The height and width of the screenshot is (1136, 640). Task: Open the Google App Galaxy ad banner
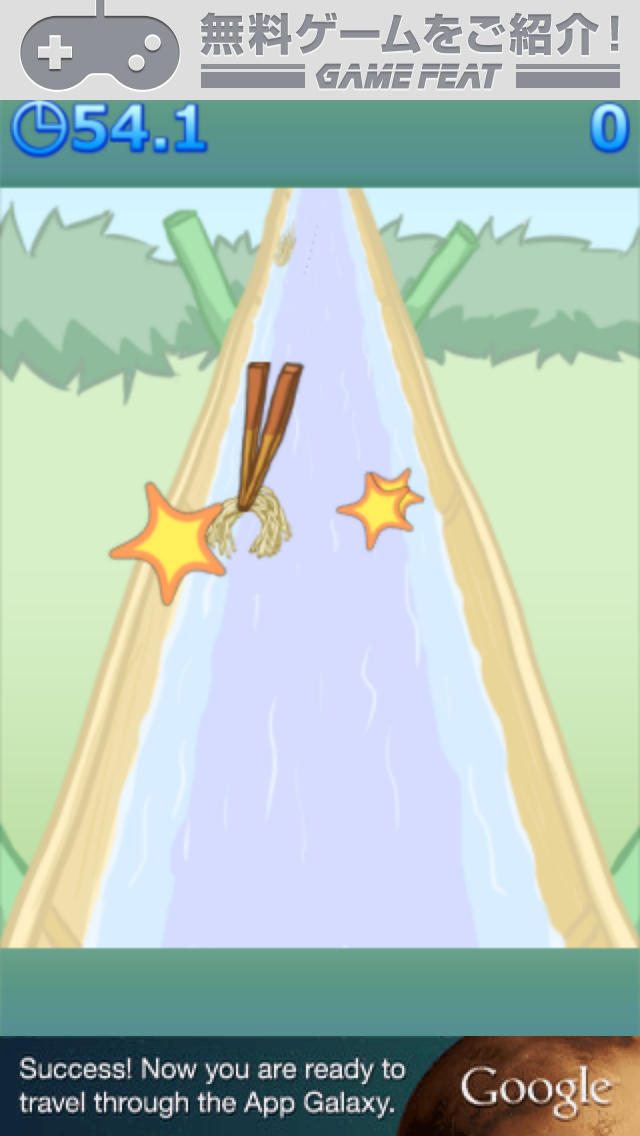pyautogui.click(x=320, y=1086)
